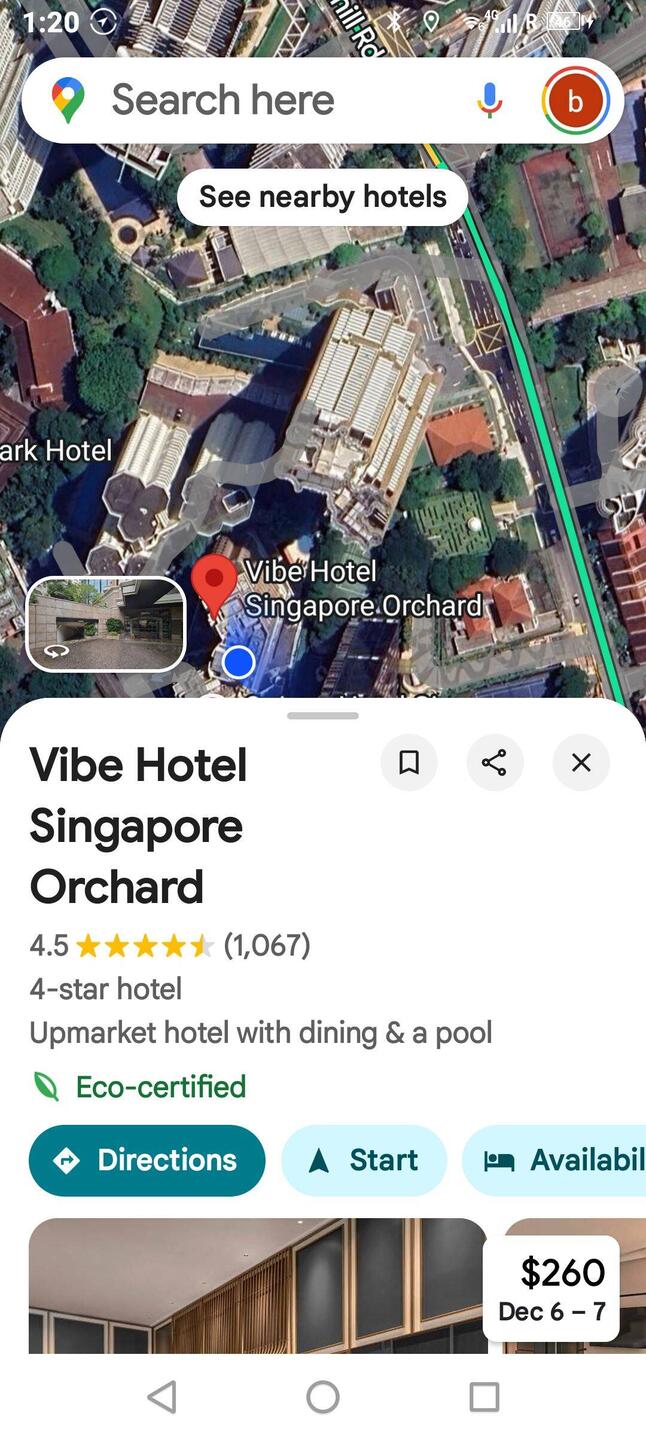646x1440 pixels.
Task: Save Vibe Hotel with the bookmark icon
Action: click(409, 763)
